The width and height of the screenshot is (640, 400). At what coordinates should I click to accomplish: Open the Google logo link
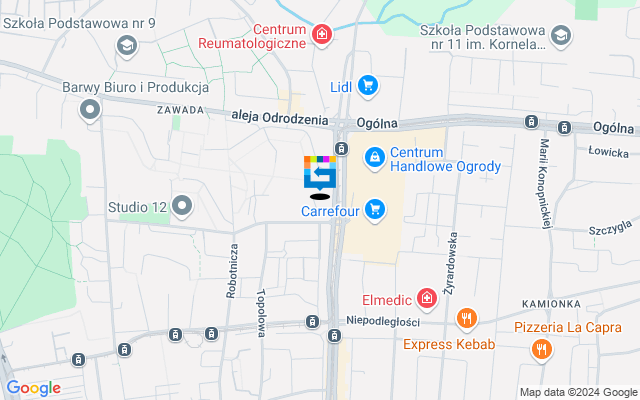pos(33,388)
